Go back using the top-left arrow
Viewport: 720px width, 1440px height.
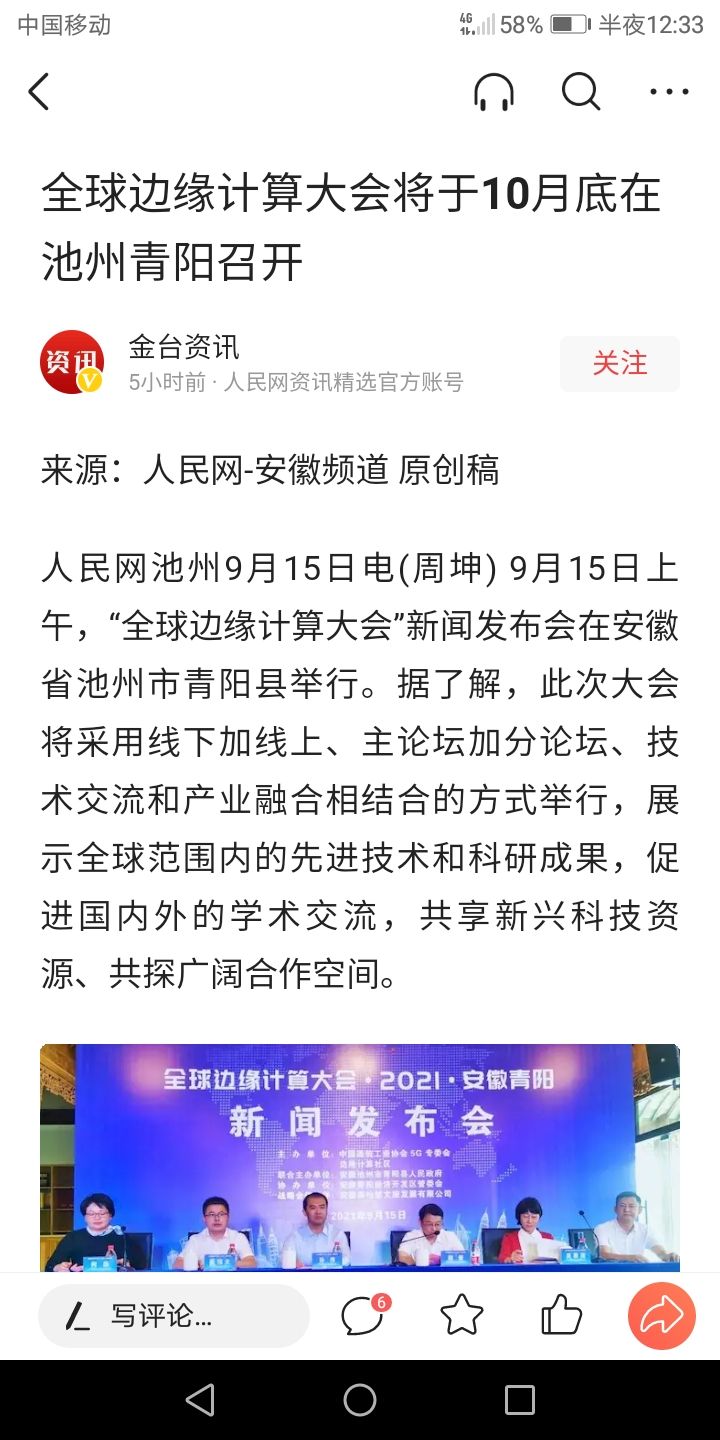tap(39, 92)
